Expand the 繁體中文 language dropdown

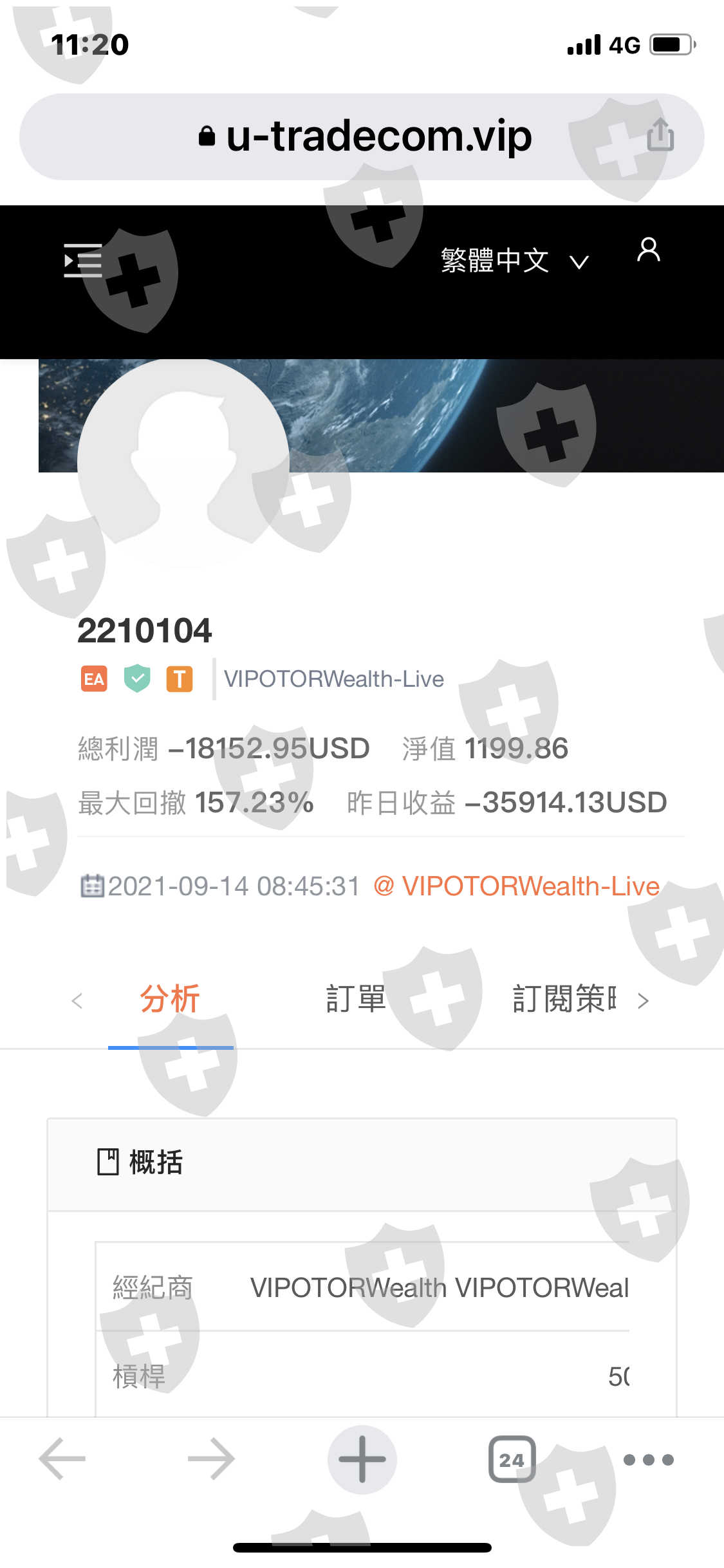point(514,261)
